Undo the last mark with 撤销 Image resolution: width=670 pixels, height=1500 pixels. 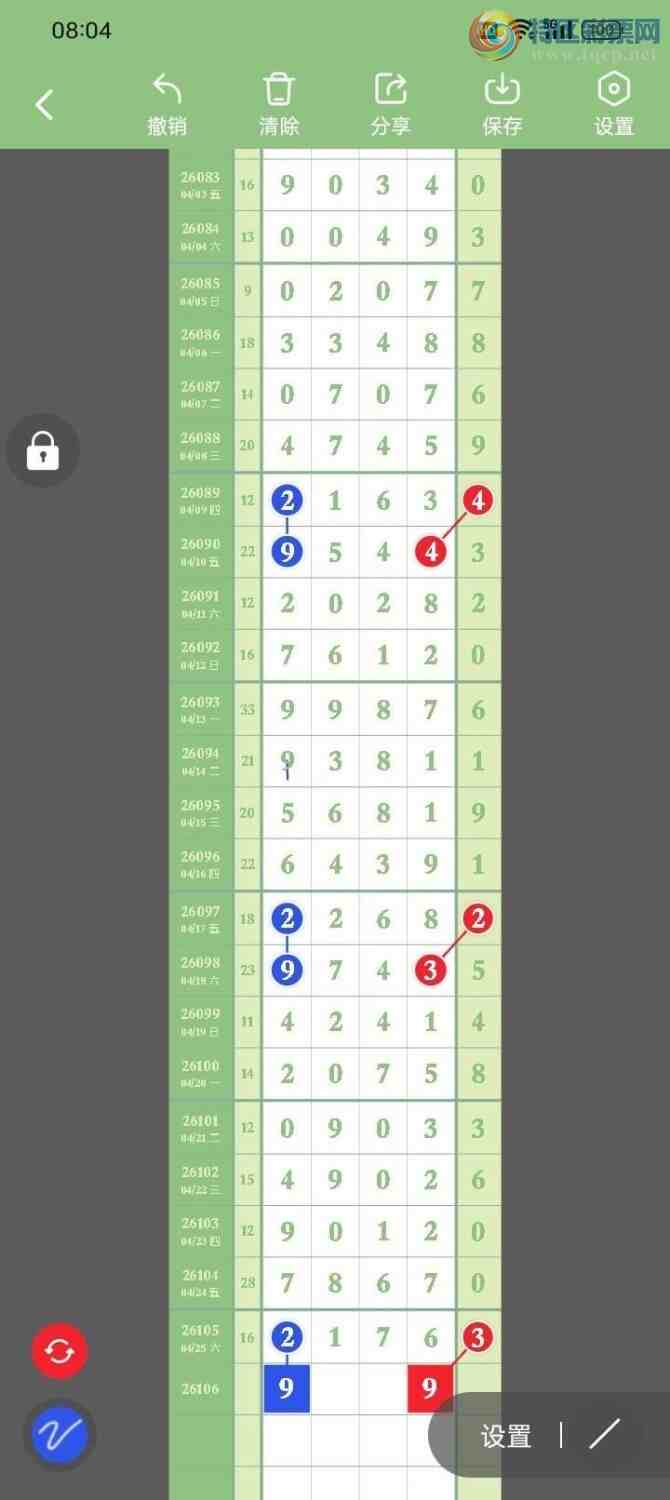[167, 105]
